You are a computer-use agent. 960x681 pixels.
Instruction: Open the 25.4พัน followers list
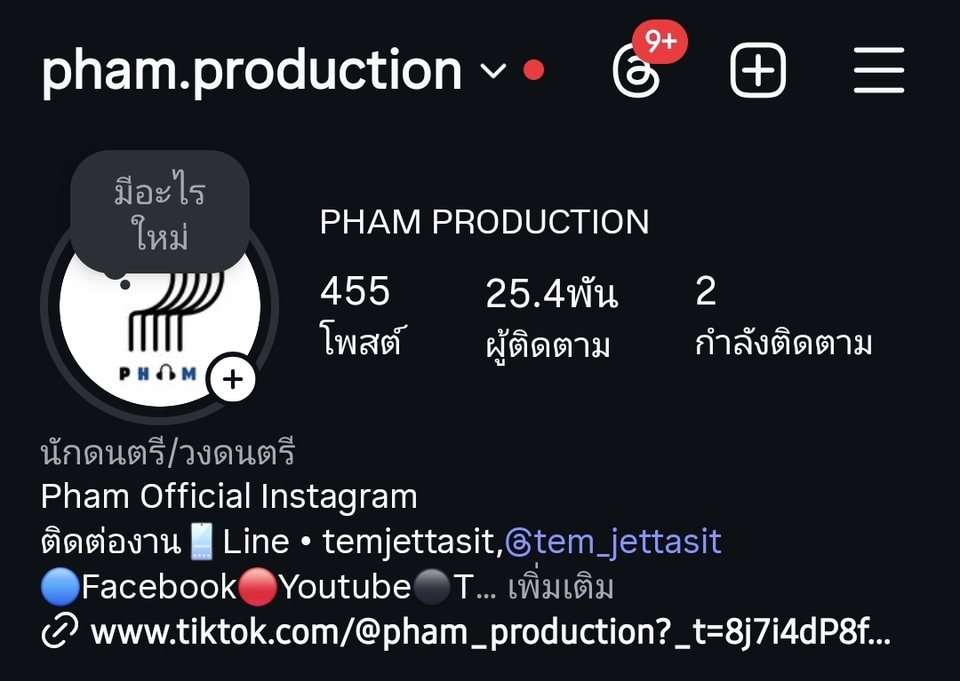551,318
